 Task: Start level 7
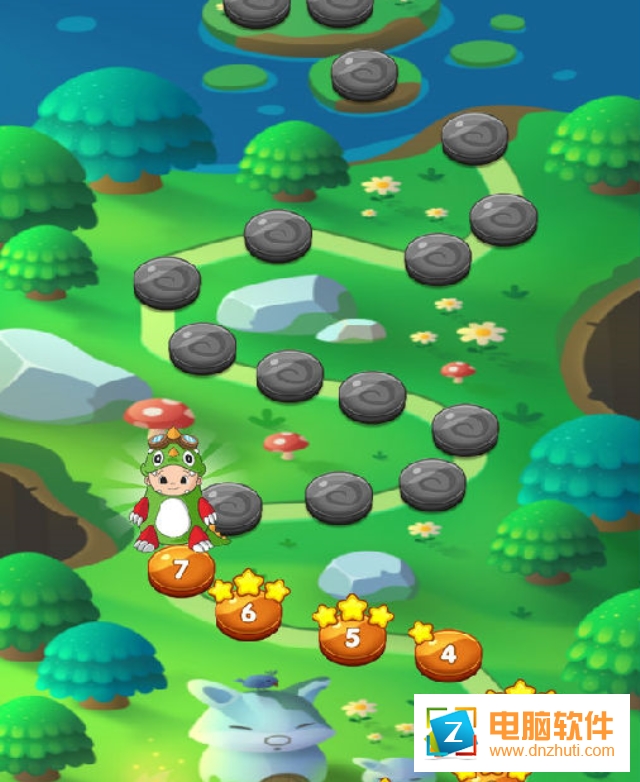tap(181, 572)
